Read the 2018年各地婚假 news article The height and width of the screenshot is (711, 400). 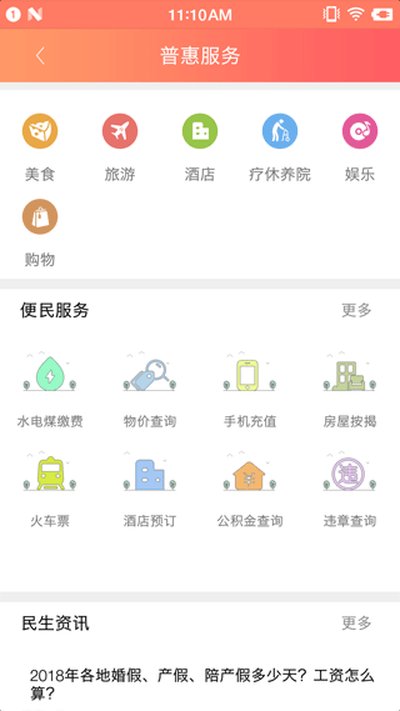click(202, 685)
